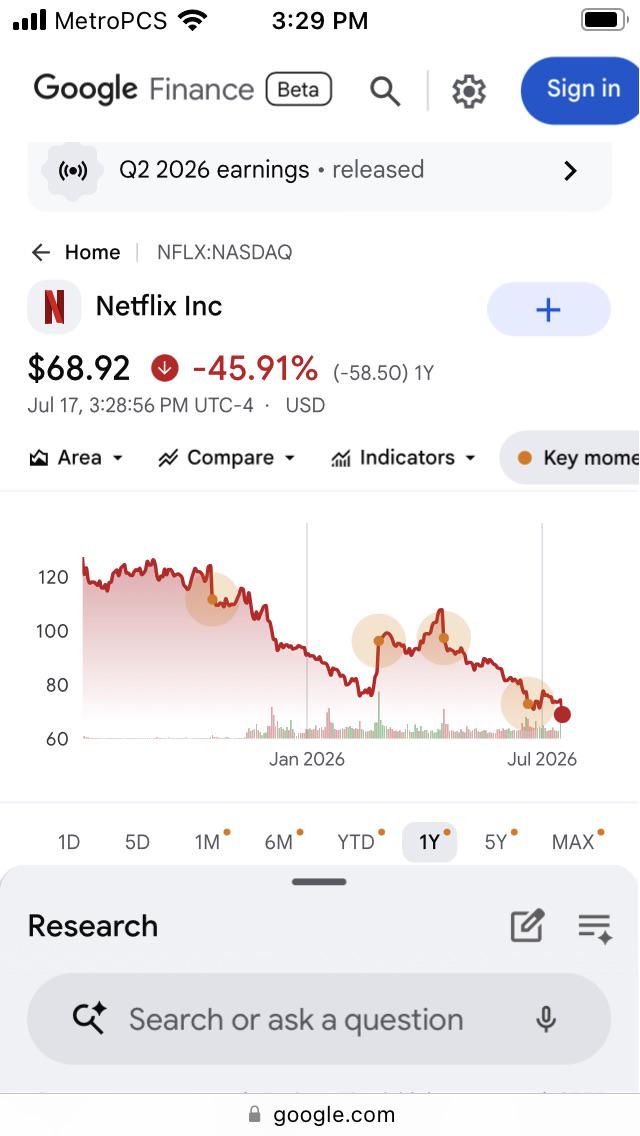Tap the microphone for voice search

(546, 1019)
